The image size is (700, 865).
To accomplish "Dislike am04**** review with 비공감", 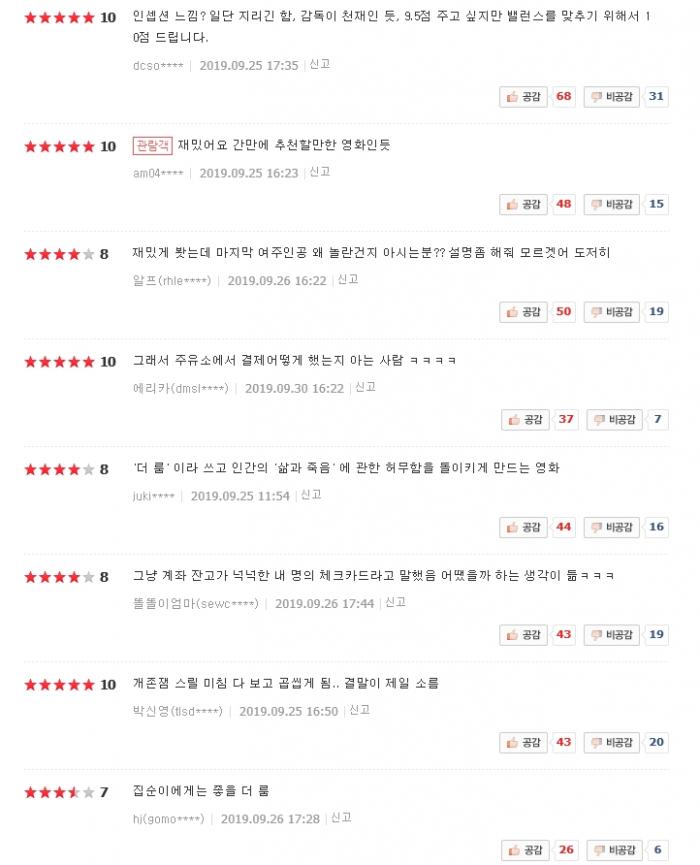I will coord(611,204).
